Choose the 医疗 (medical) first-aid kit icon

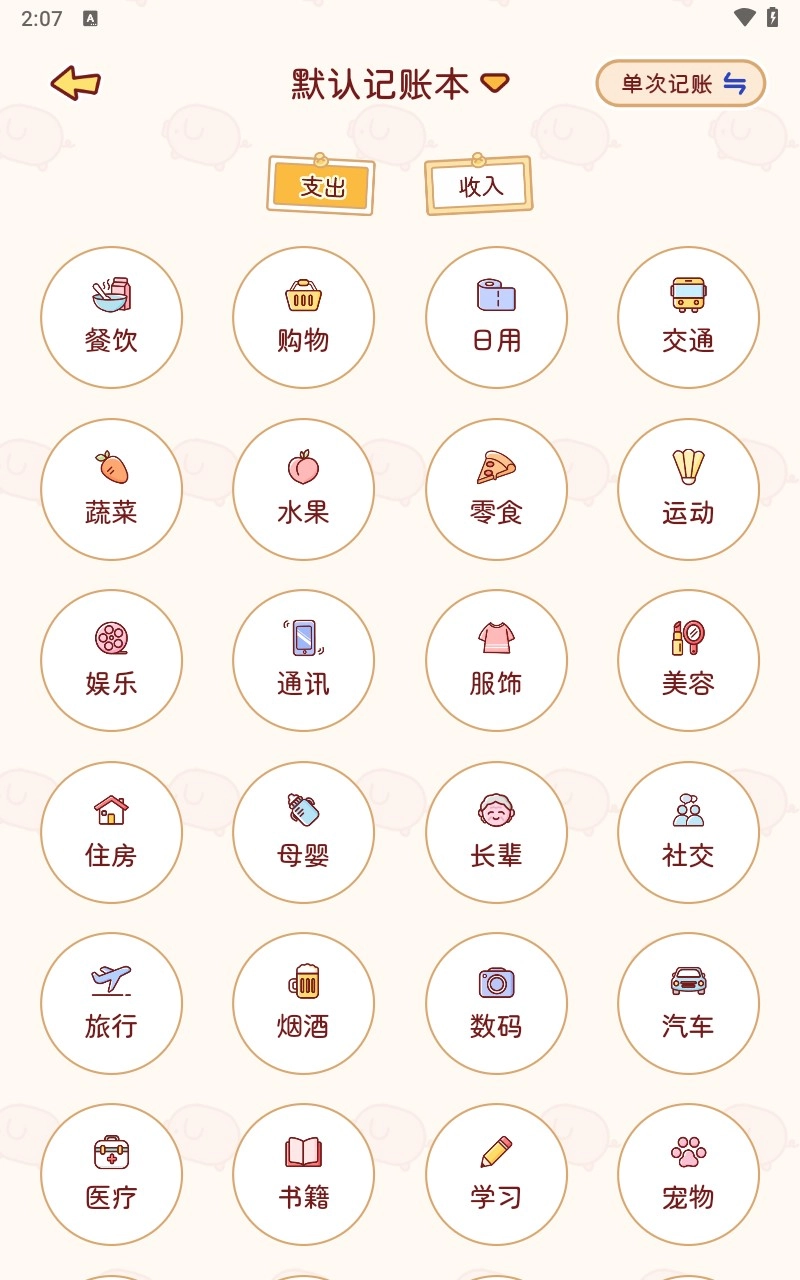pyautogui.click(x=111, y=1175)
